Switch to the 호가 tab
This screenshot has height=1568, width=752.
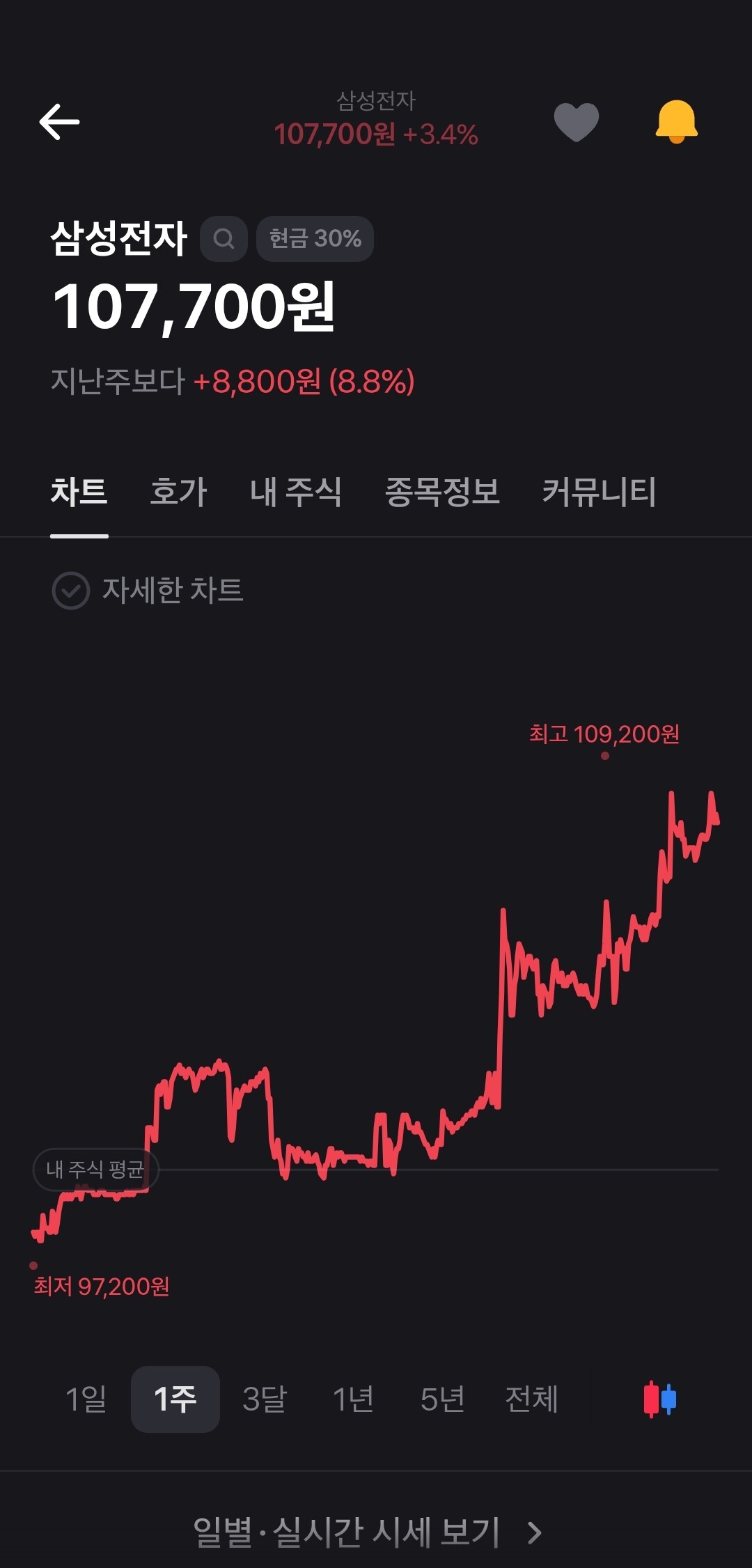click(178, 492)
